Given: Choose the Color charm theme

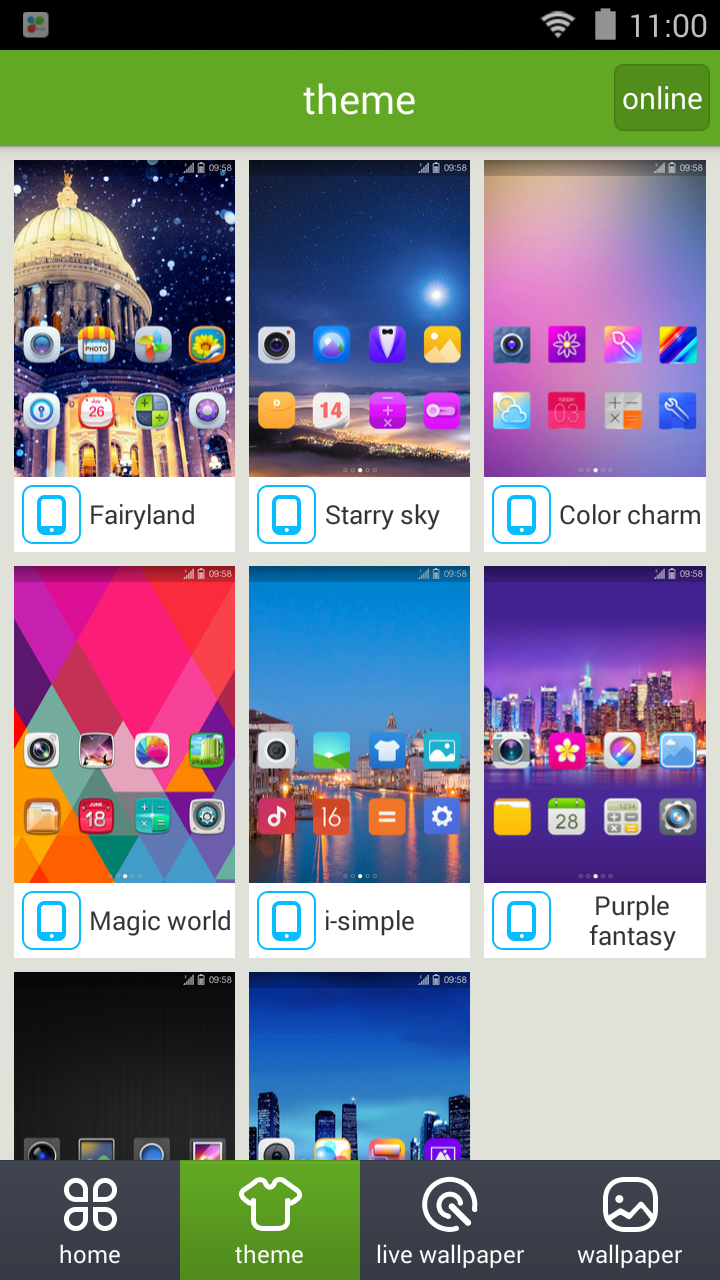Looking at the screenshot, I should pyautogui.click(x=595, y=356).
